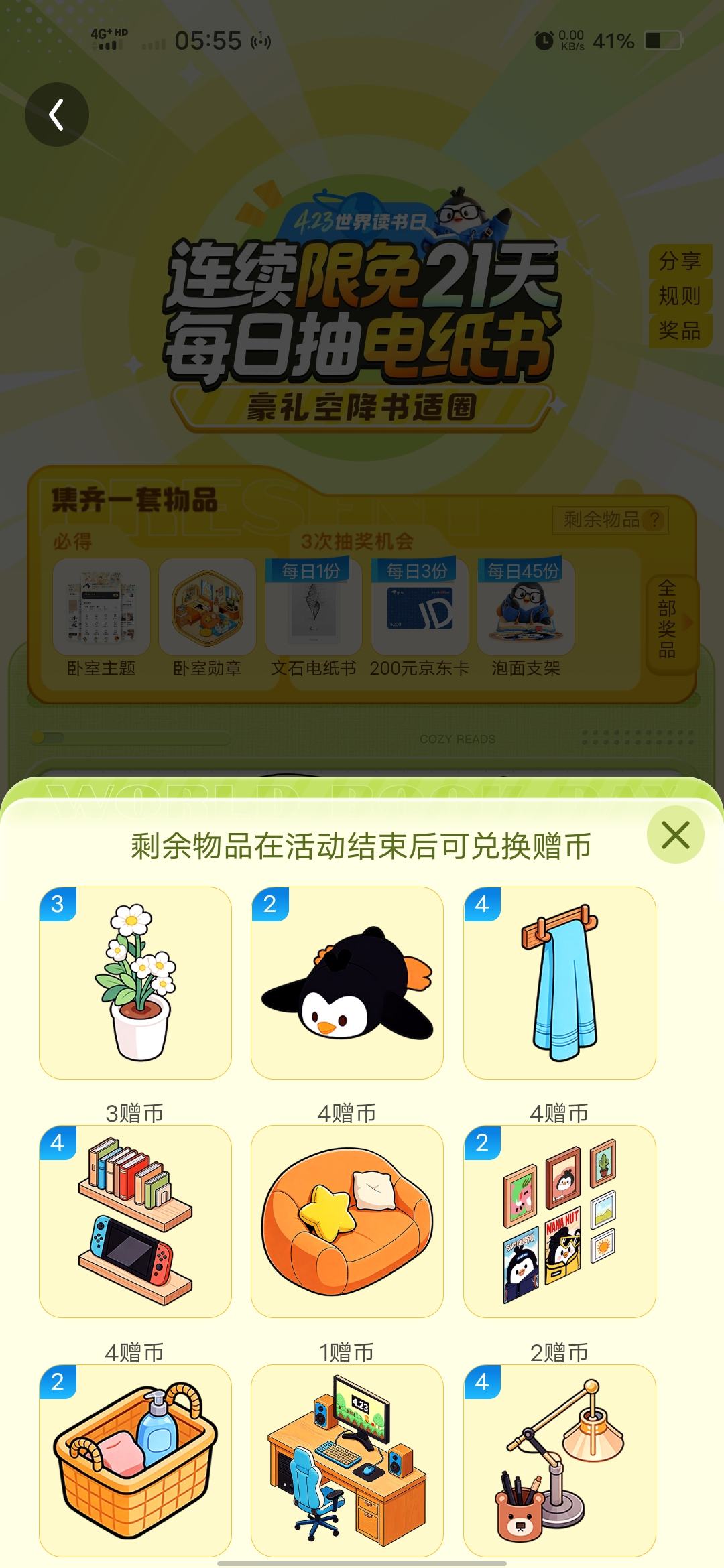Select the bookshelf and console tile
Image resolution: width=724 pixels, height=1568 pixels.
(x=135, y=1221)
